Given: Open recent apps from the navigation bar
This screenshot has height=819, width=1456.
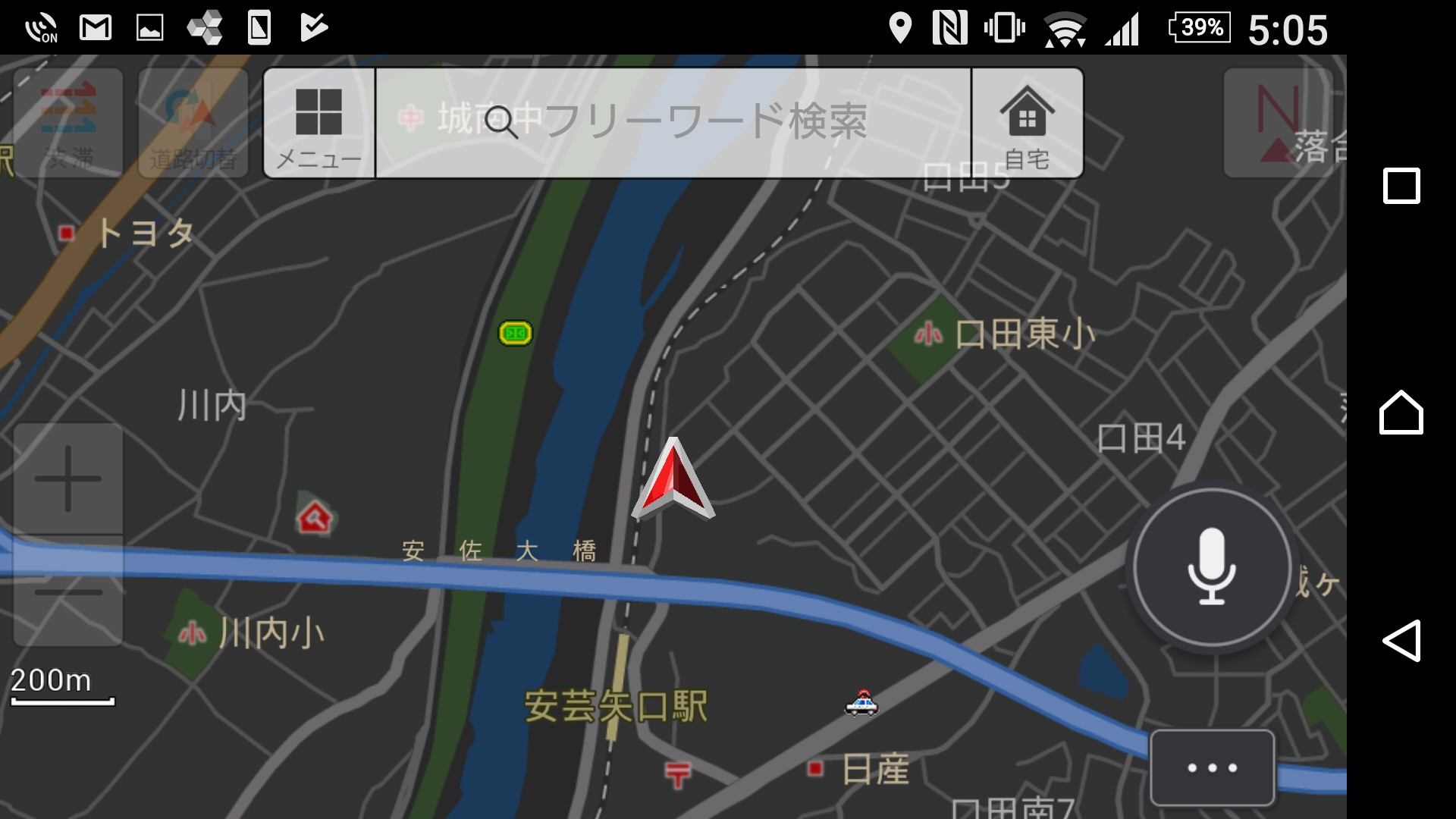Looking at the screenshot, I should coord(1401,186).
